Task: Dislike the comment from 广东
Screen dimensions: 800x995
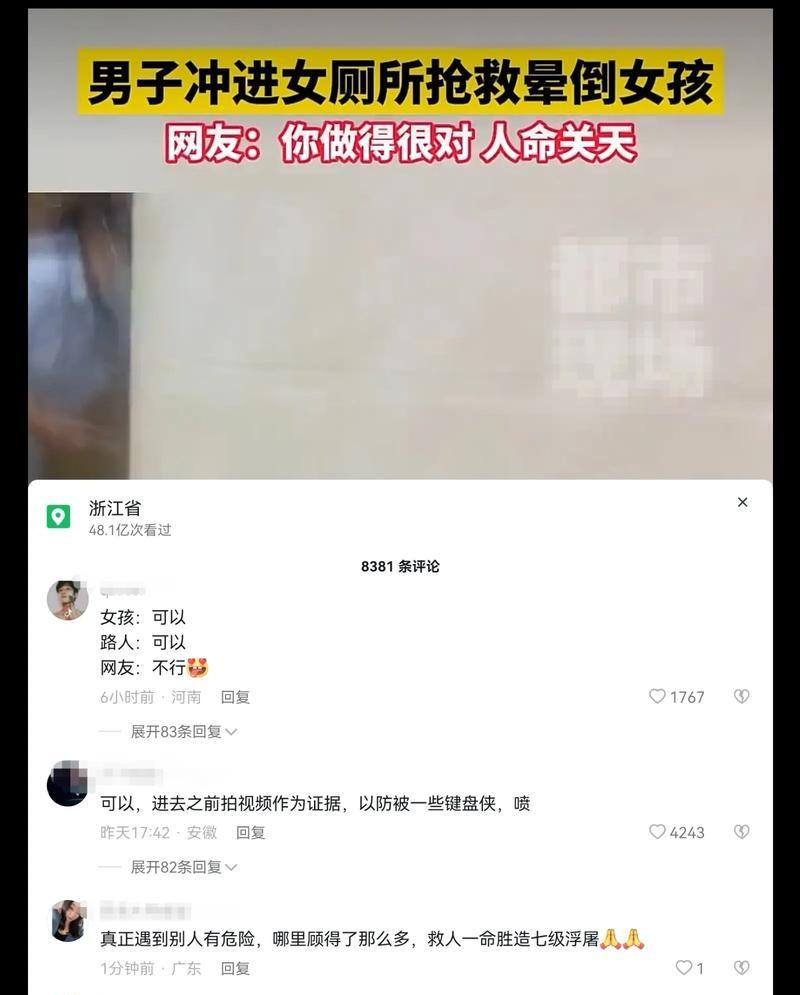Action: tap(741, 967)
